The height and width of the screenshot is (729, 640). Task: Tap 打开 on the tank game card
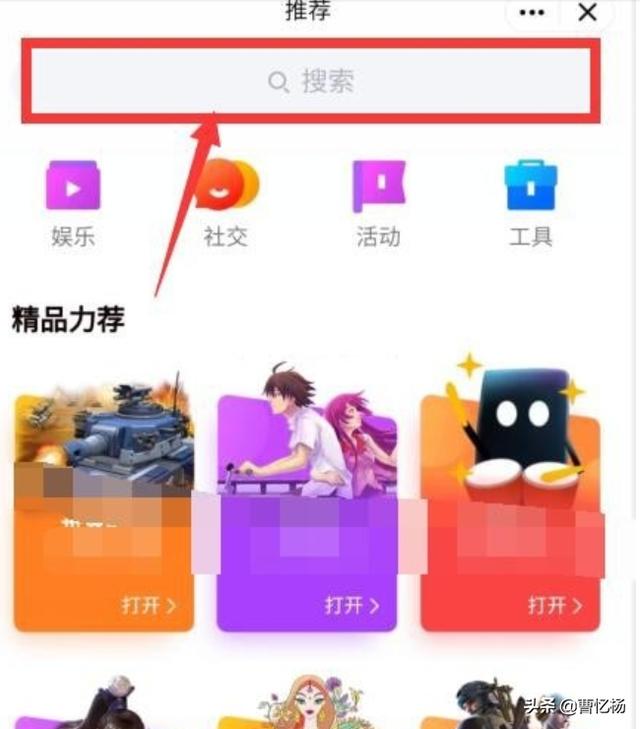click(149, 605)
